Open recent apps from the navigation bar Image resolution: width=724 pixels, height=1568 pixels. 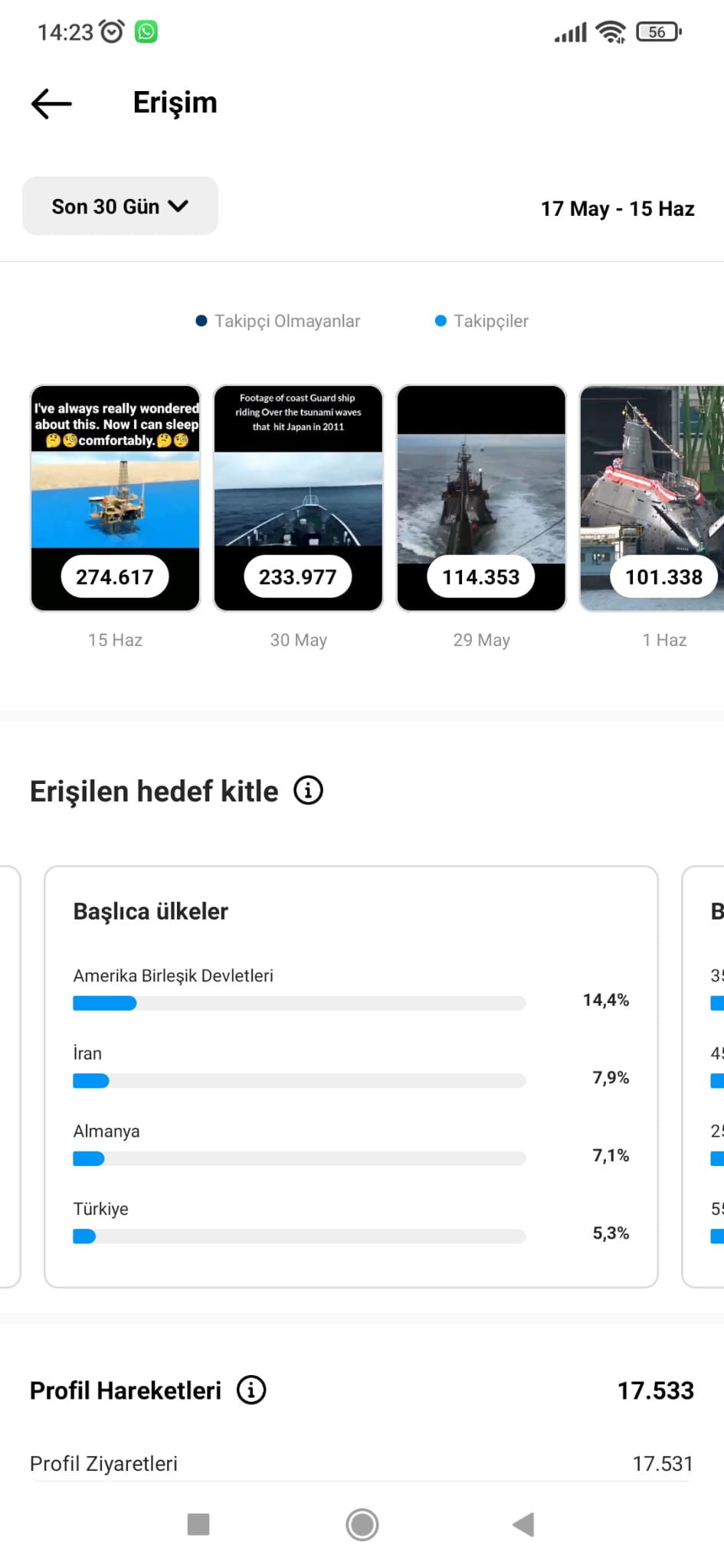198,1524
